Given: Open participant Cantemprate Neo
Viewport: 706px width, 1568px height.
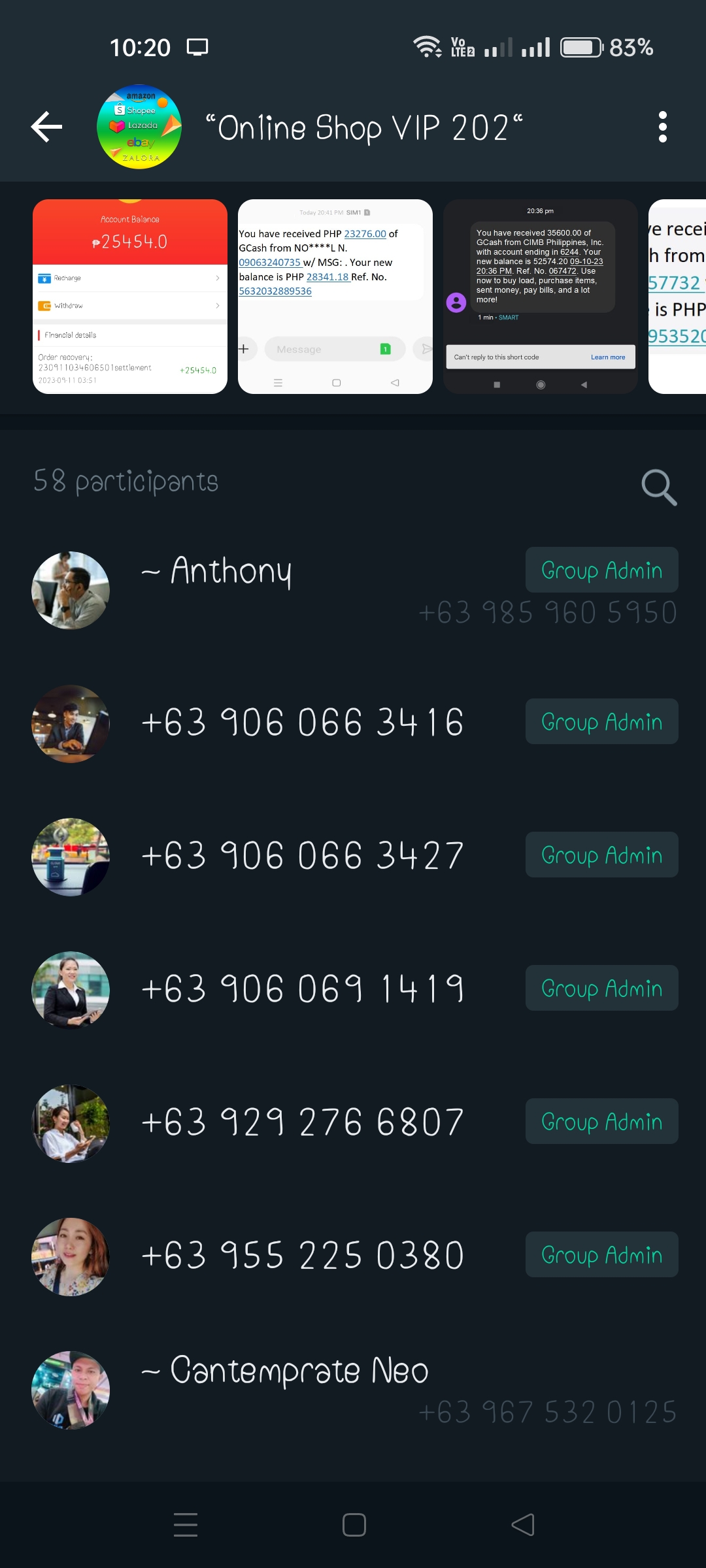Looking at the screenshot, I should pyautogui.click(x=298, y=1388).
